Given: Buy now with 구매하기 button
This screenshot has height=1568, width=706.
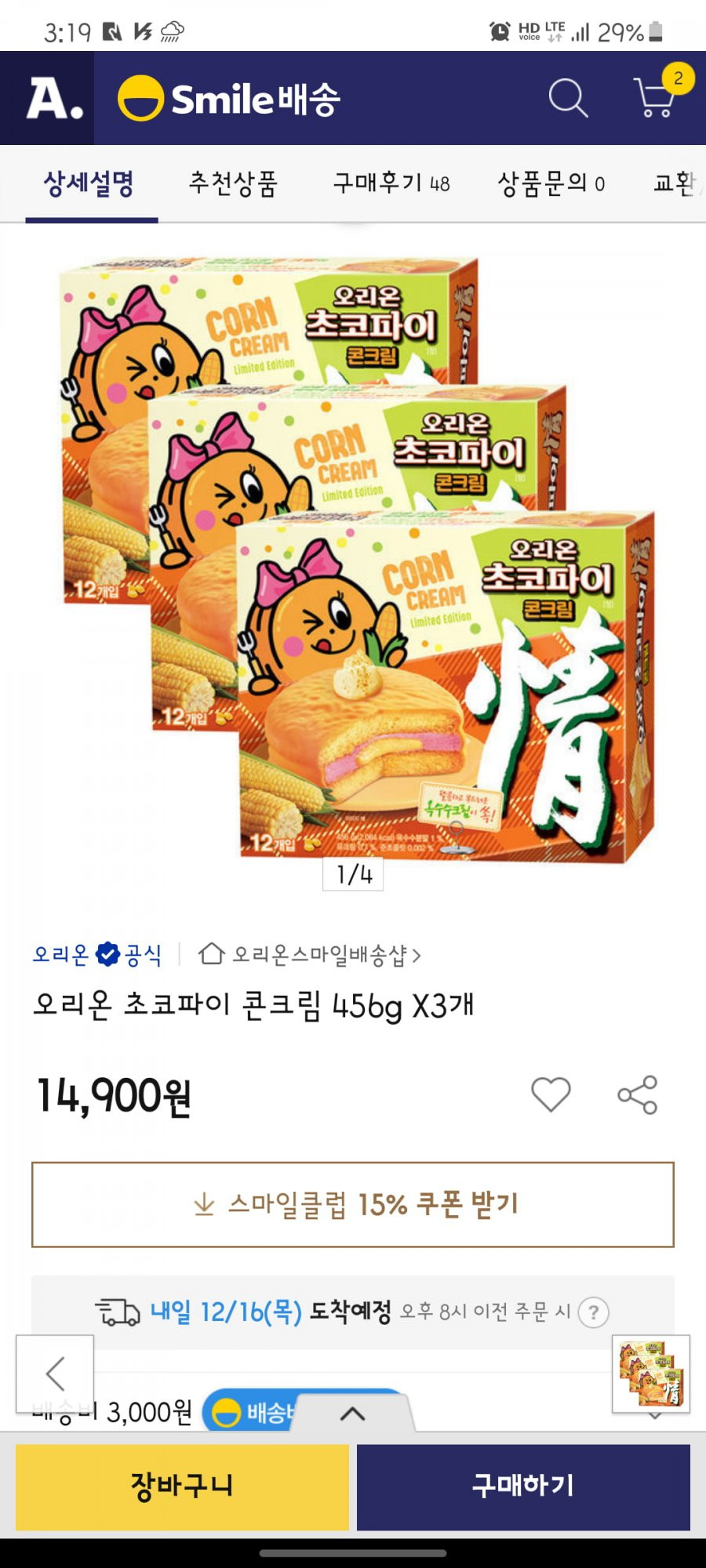Looking at the screenshot, I should pos(523,1486).
